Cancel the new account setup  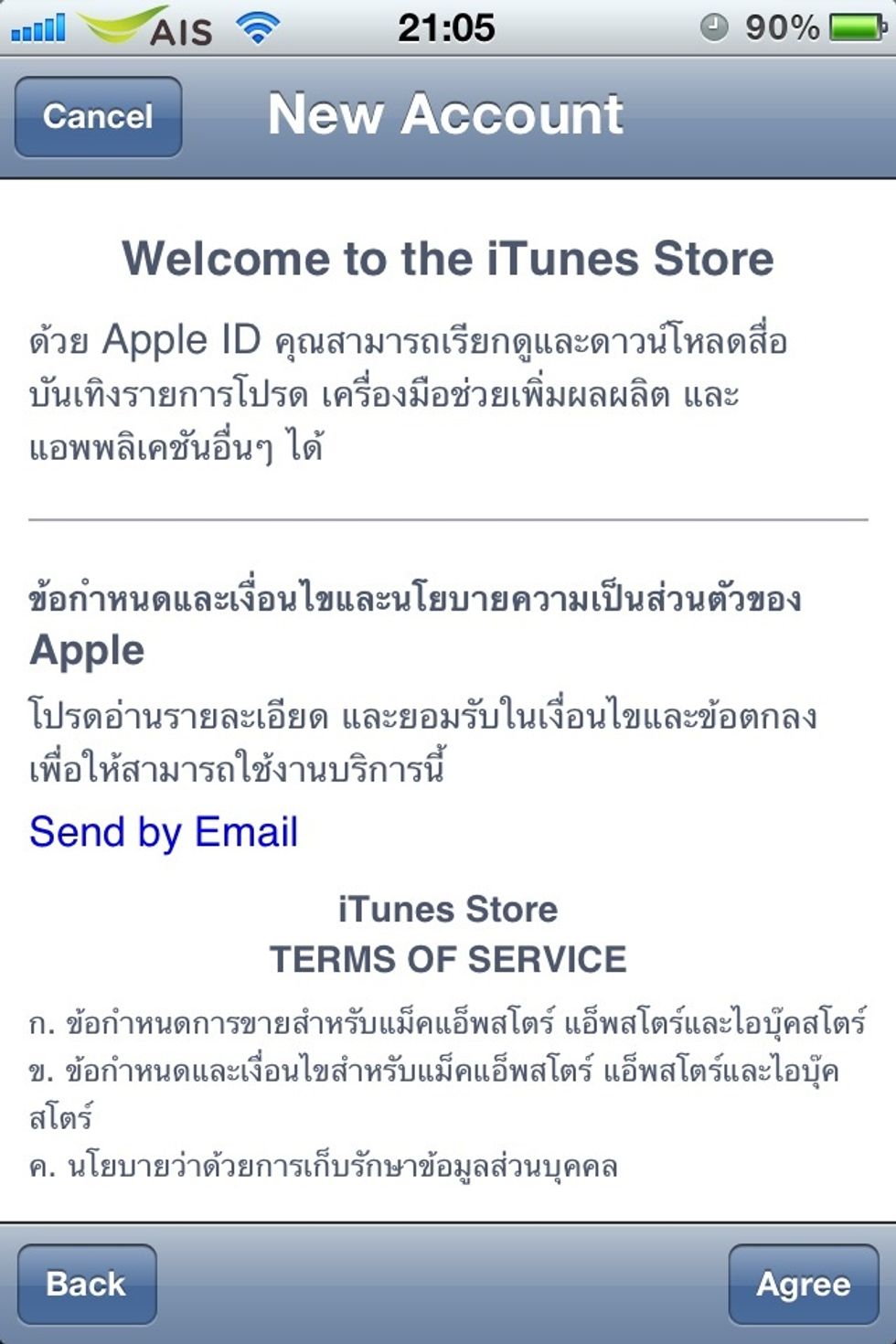click(x=98, y=117)
